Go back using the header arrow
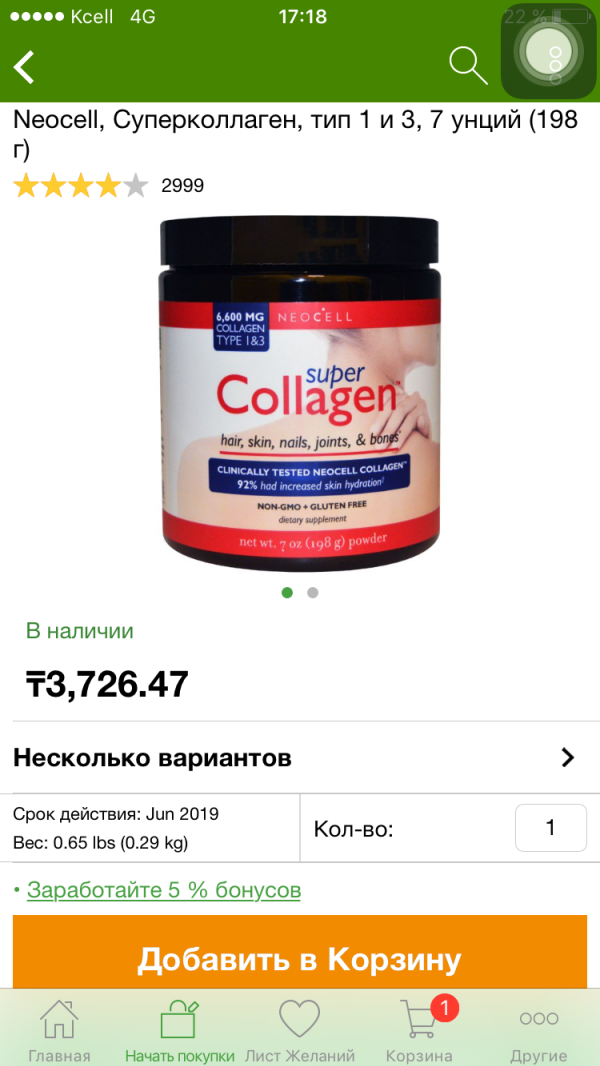Viewport: 600px width, 1066px height. [24, 66]
